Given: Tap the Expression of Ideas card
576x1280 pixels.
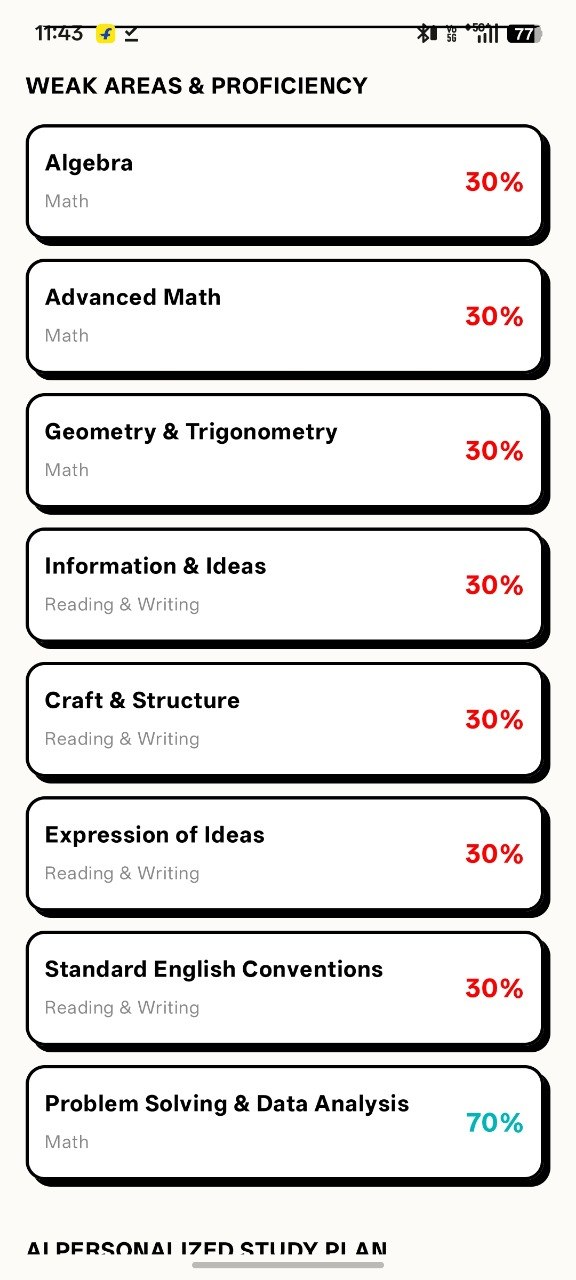Looking at the screenshot, I should [x=285, y=854].
